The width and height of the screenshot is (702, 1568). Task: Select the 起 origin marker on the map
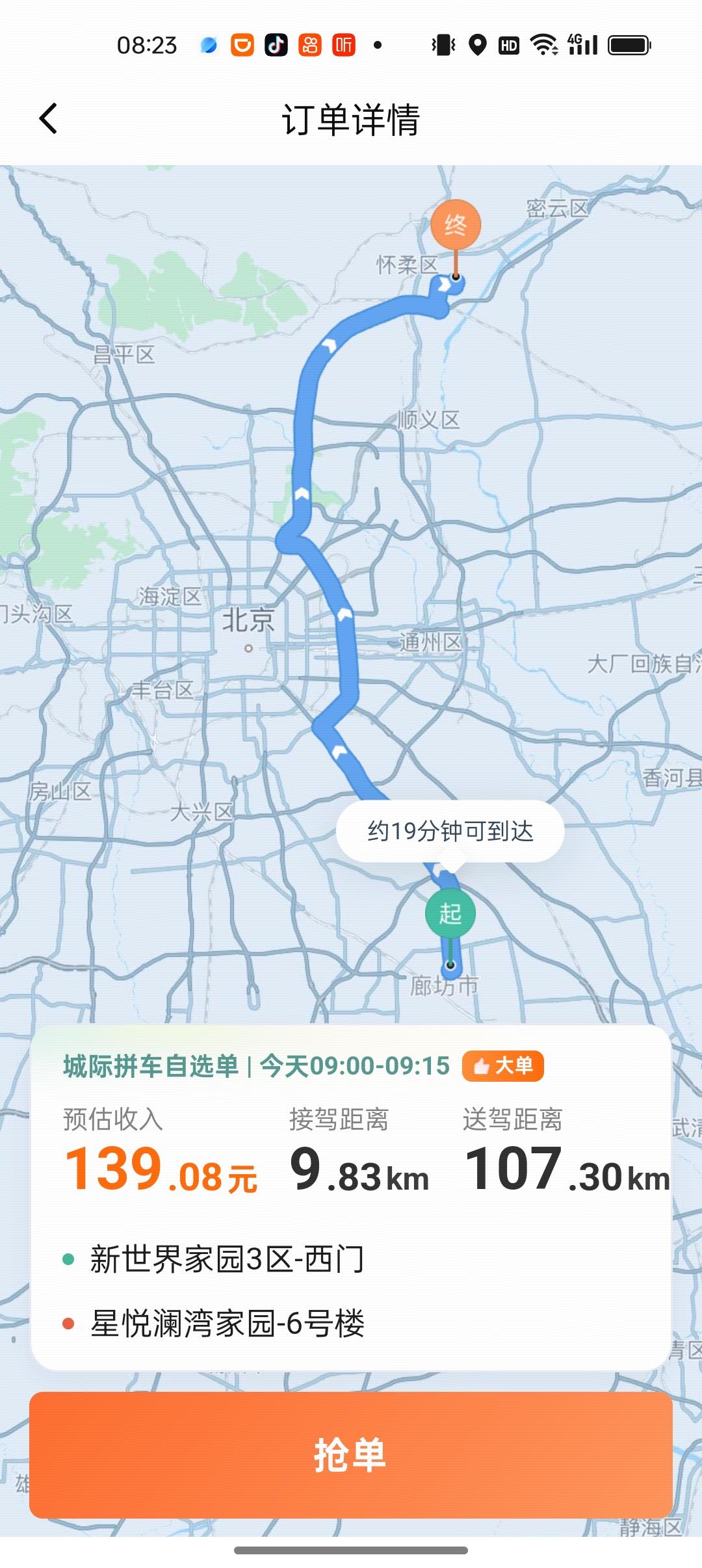click(x=452, y=912)
